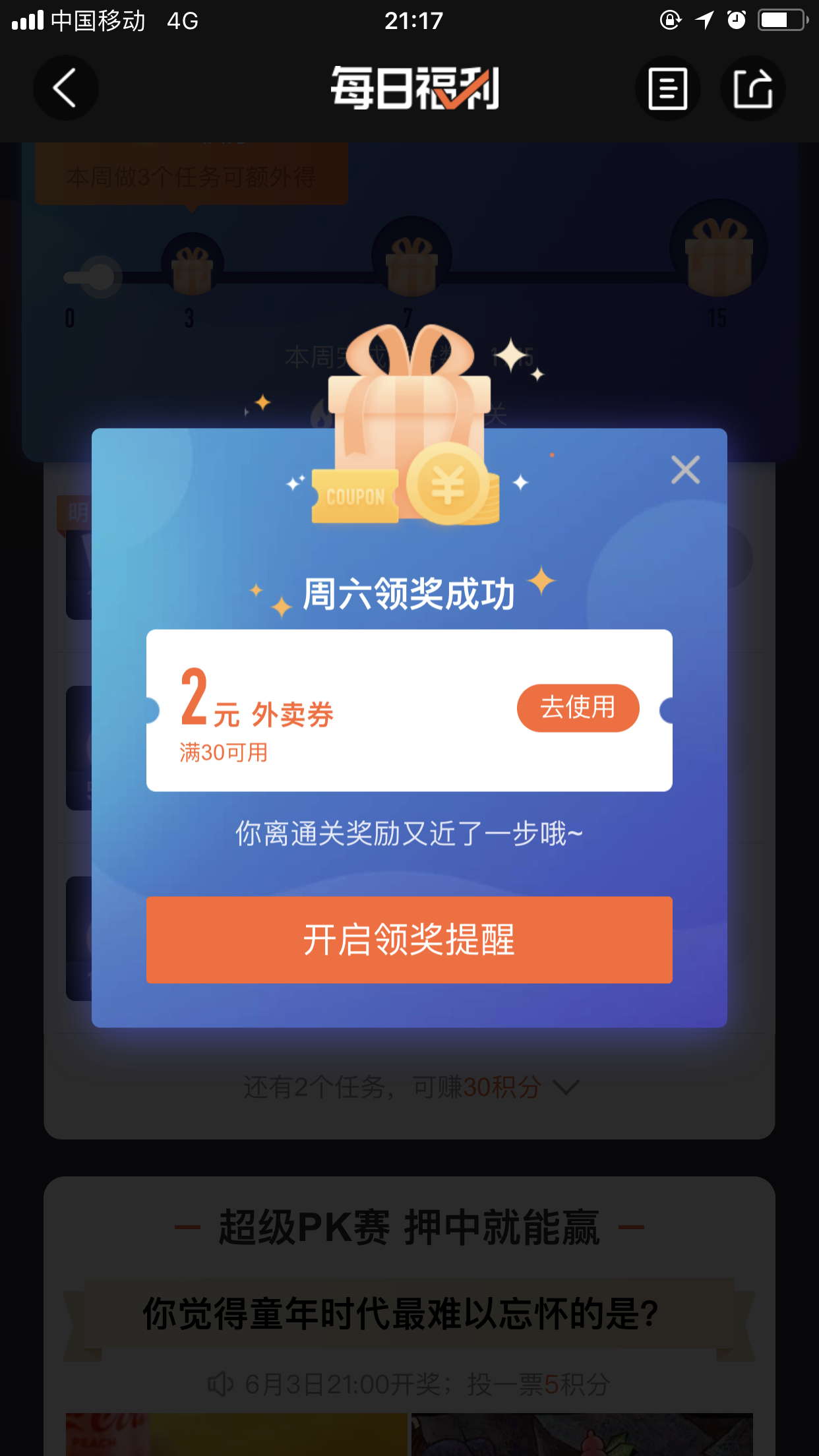Share this 每日福利 page
The width and height of the screenshot is (819, 1456).
point(753,88)
